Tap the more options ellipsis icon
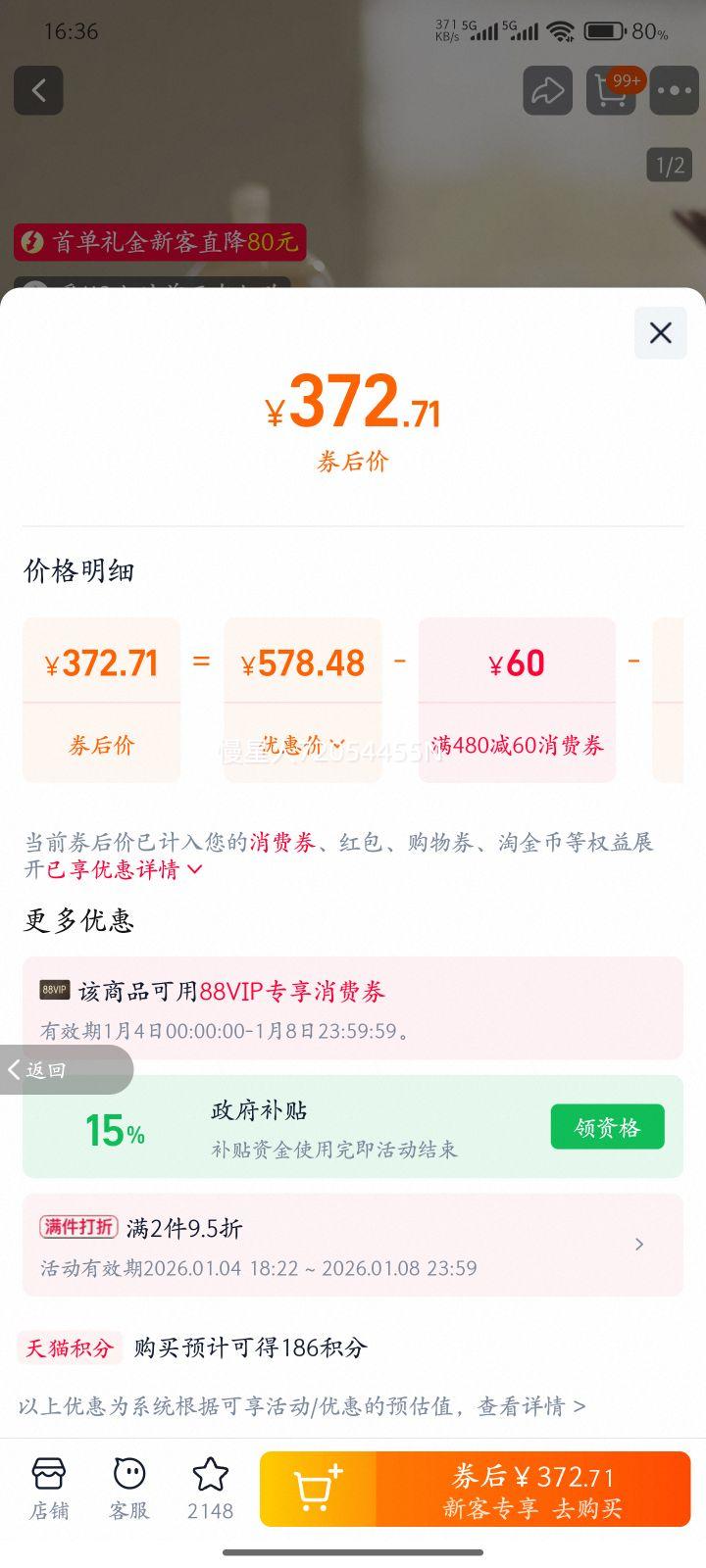Image resolution: width=706 pixels, height=1568 pixels. 674,90
